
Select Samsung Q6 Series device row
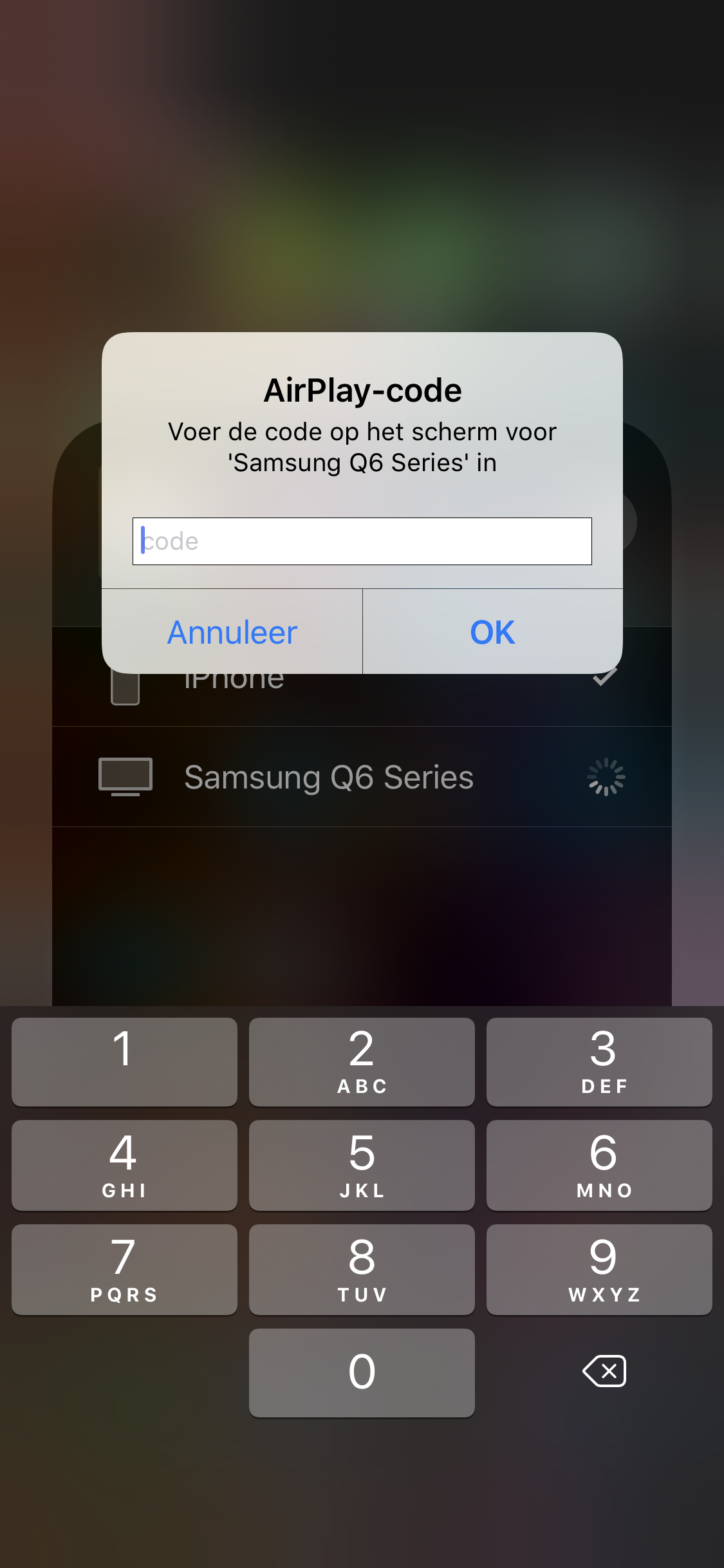pyautogui.click(x=362, y=777)
